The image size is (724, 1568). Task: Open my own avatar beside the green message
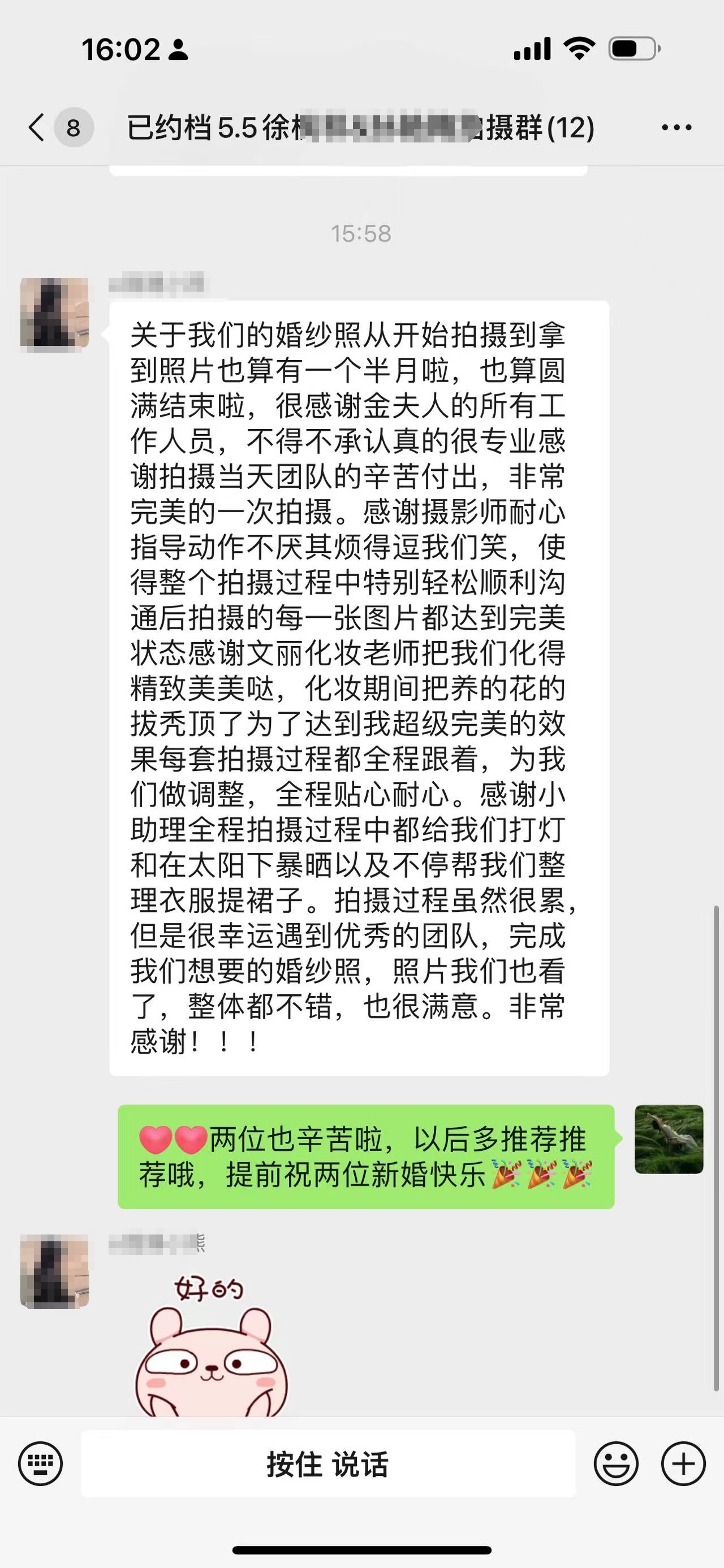669,1139
